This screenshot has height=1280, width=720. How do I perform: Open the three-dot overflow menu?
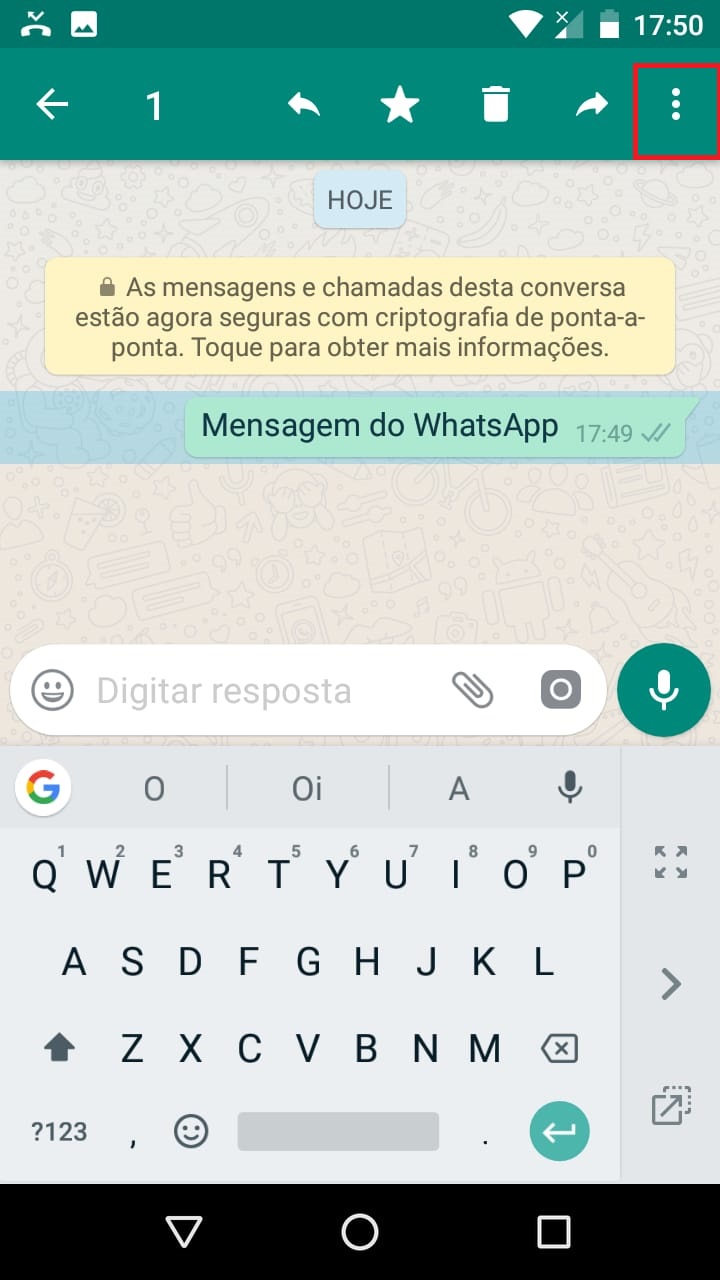pyautogui.click(x=676, y=104)
